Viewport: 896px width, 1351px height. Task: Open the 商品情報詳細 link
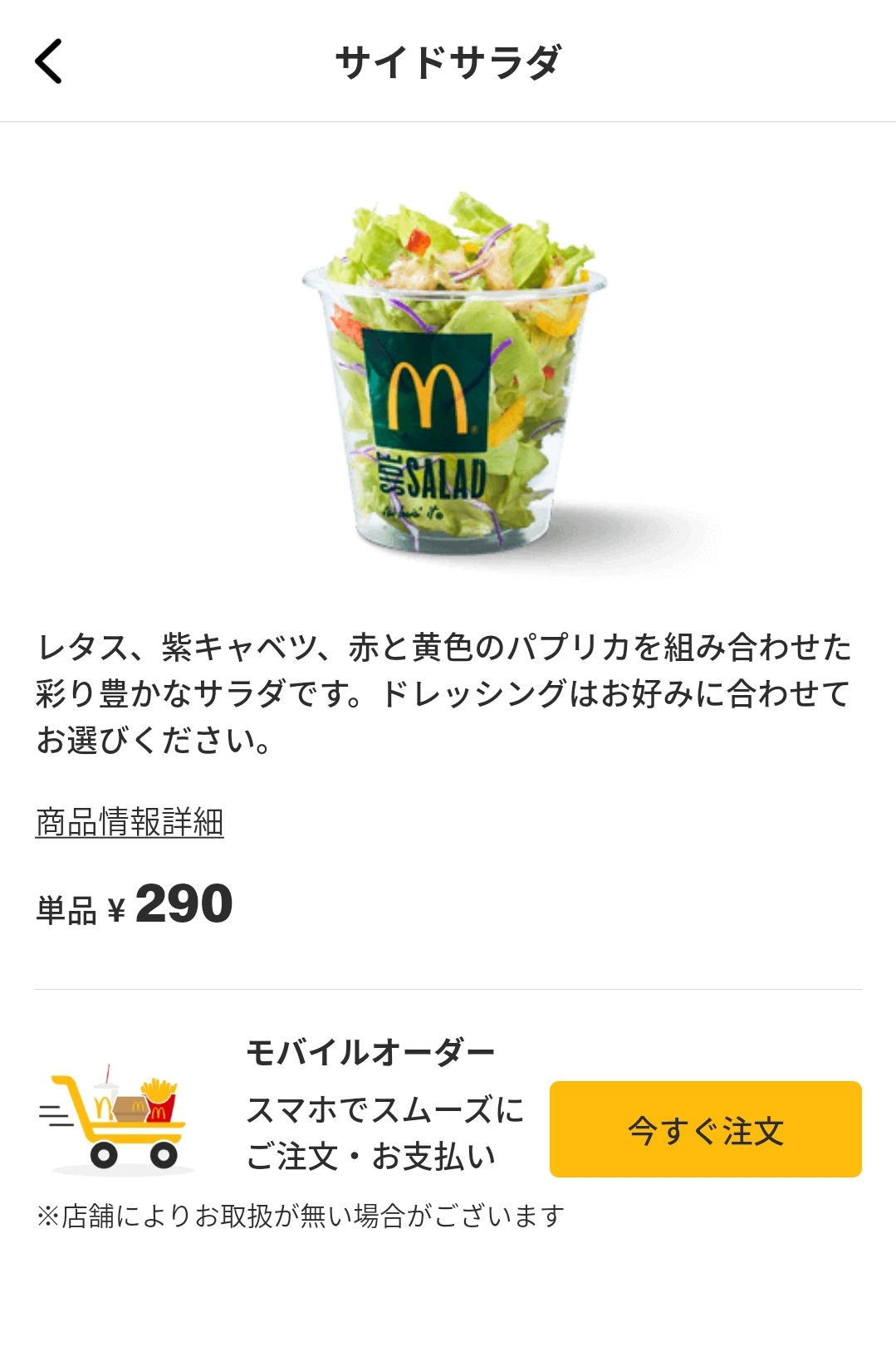130,822
